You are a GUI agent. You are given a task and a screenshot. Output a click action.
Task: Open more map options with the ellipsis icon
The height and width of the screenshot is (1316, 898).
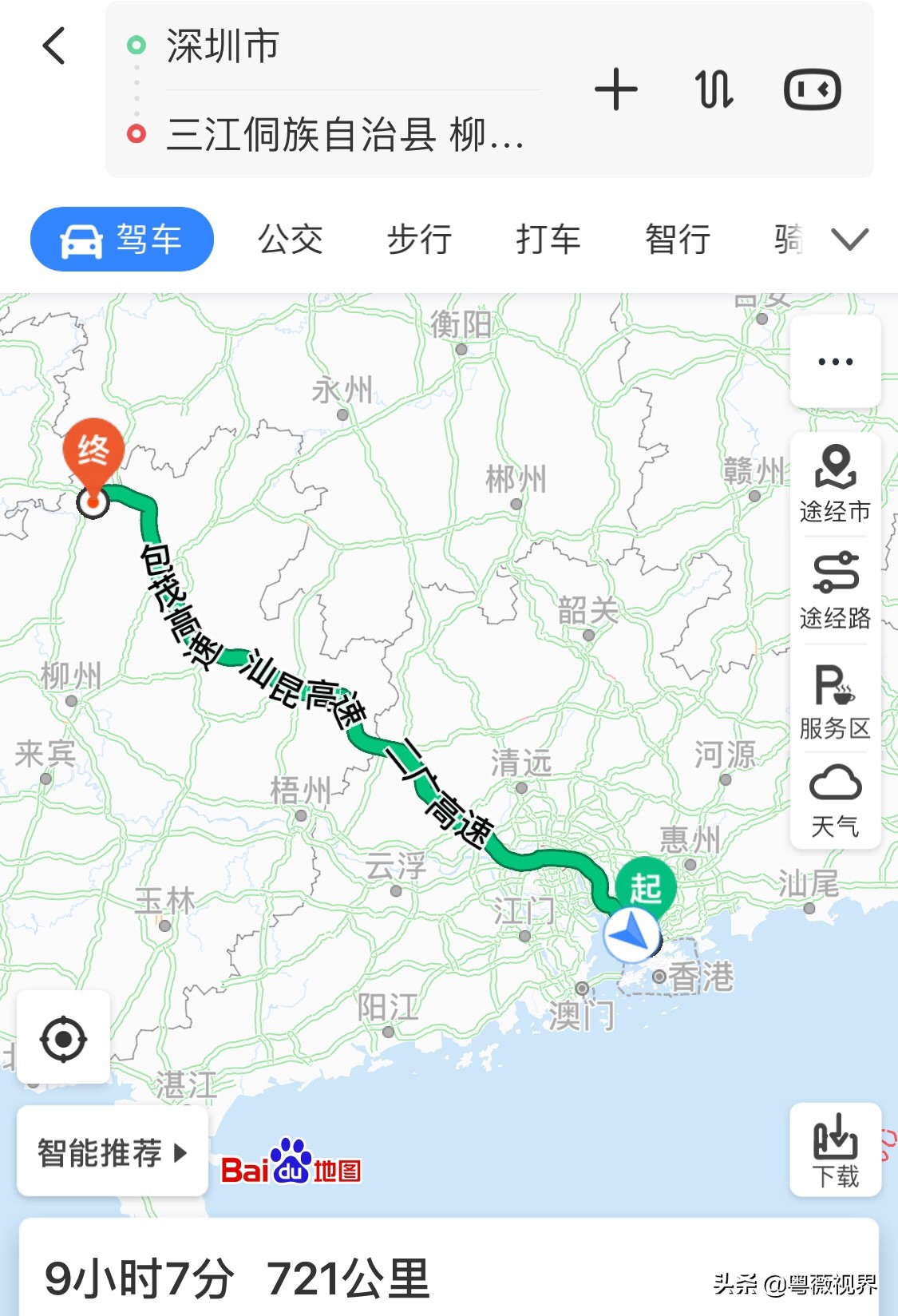835,361
